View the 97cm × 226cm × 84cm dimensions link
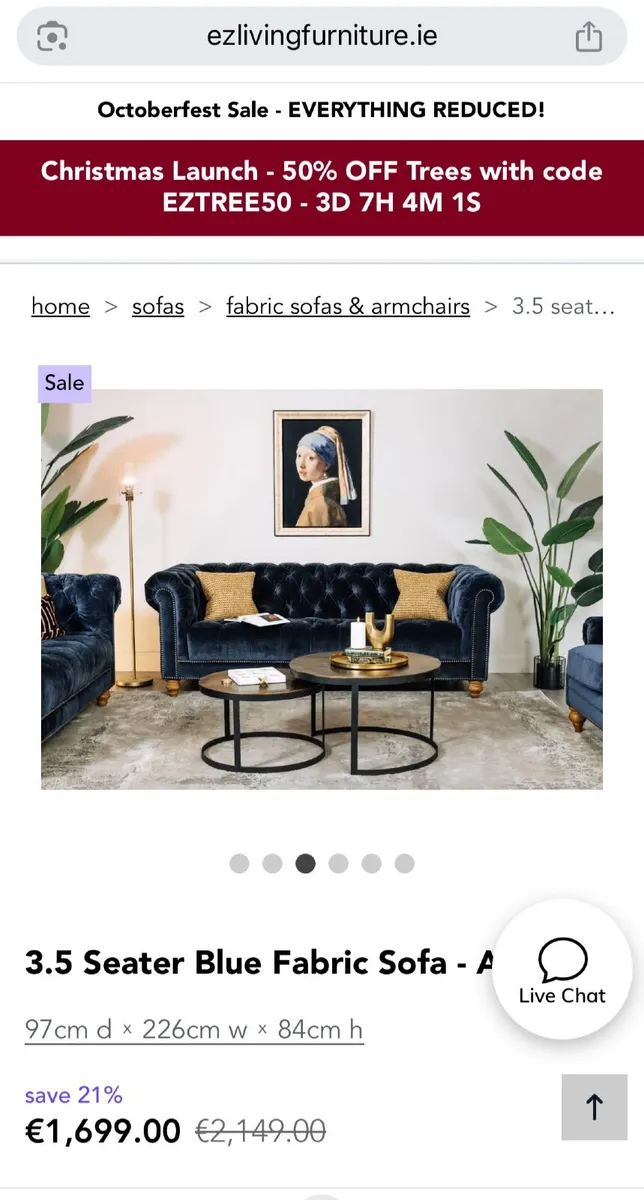 tap(194, 1029)
